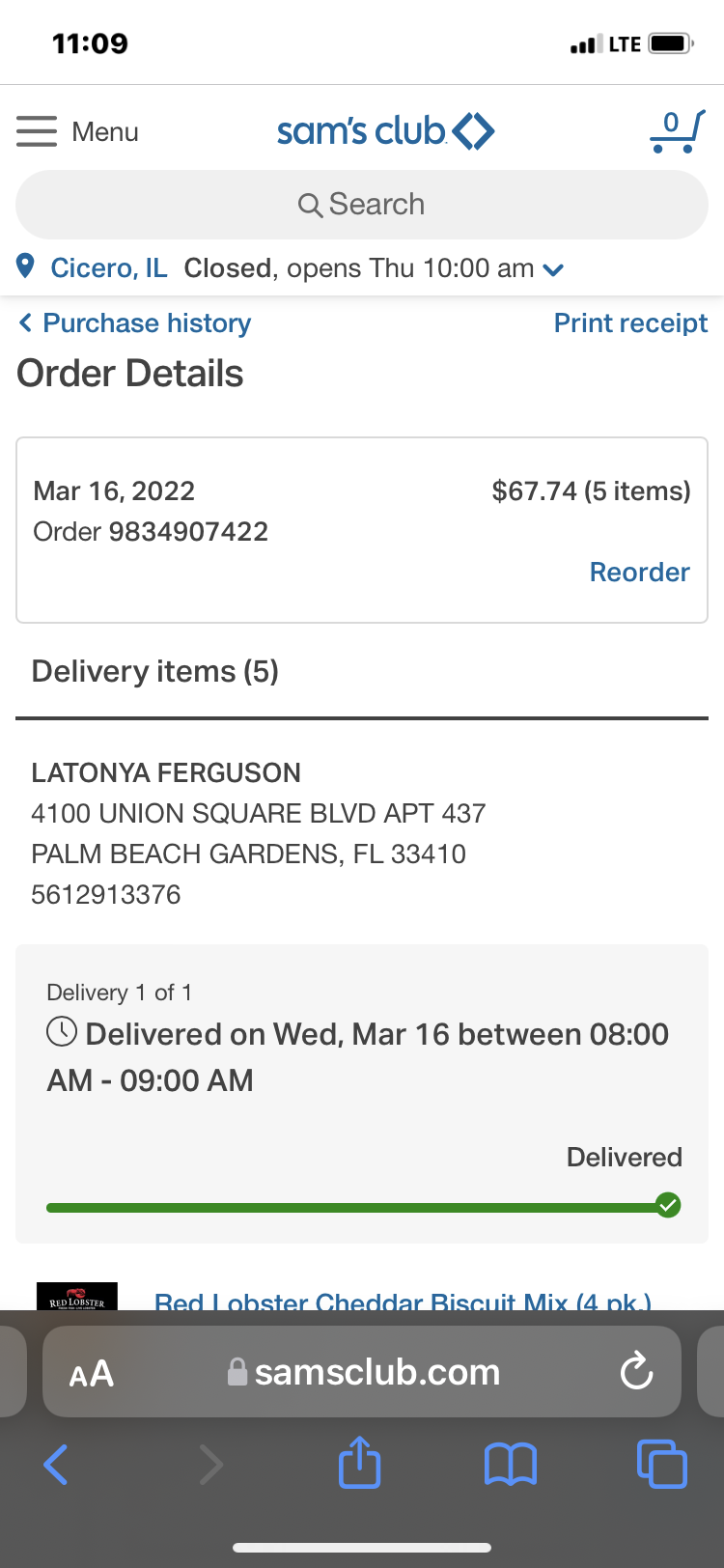The image size is (724, 1568).
Task: Open the Cicero, IL club link
Action: point(108,267)
